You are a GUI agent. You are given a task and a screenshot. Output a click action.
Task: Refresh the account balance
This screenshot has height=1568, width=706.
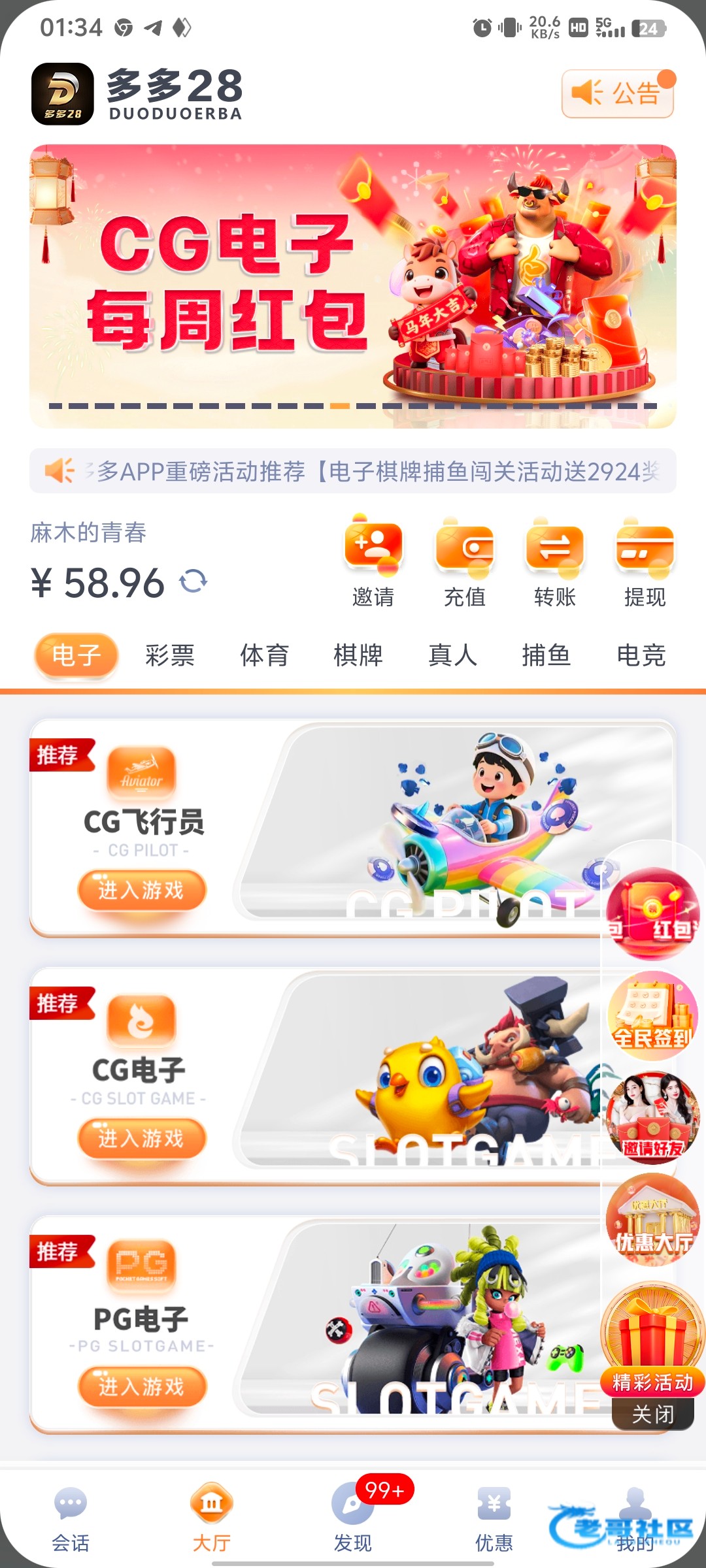pos(193,581)
